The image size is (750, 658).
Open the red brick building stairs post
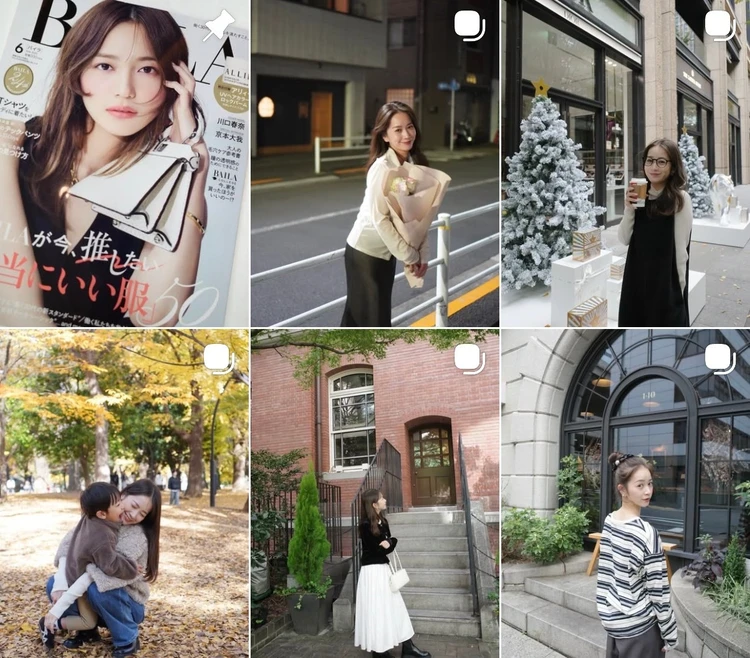(375, 493)
